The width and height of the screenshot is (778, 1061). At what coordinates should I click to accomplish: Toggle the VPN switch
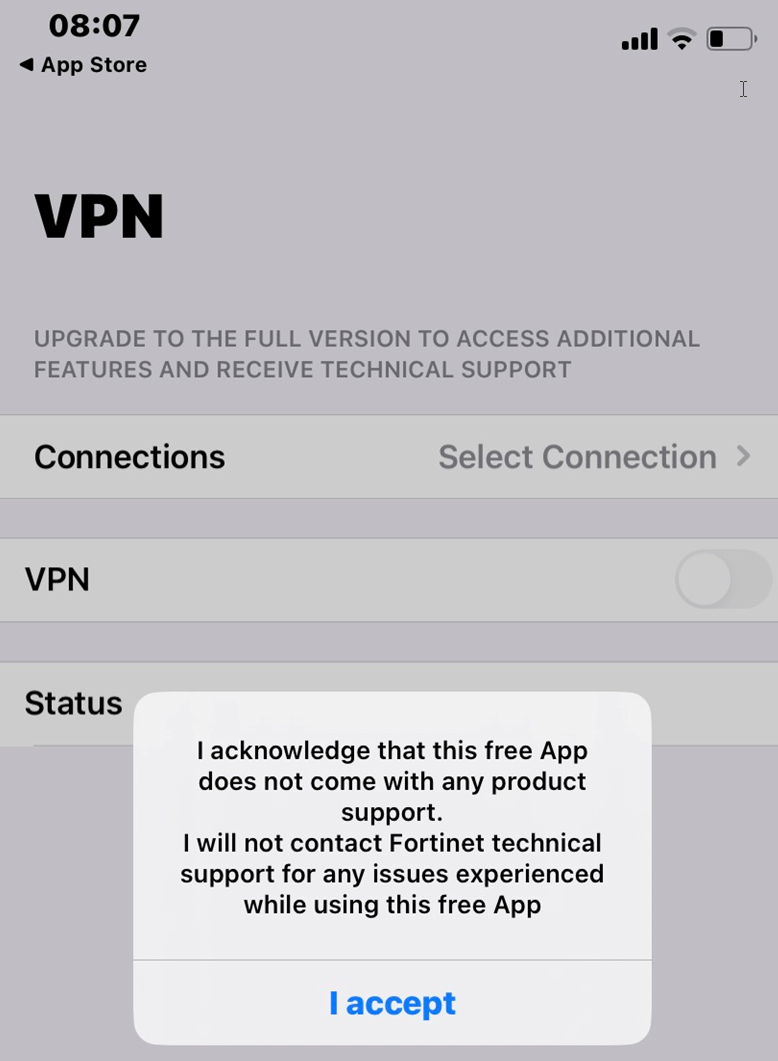(x=722, y=579)
